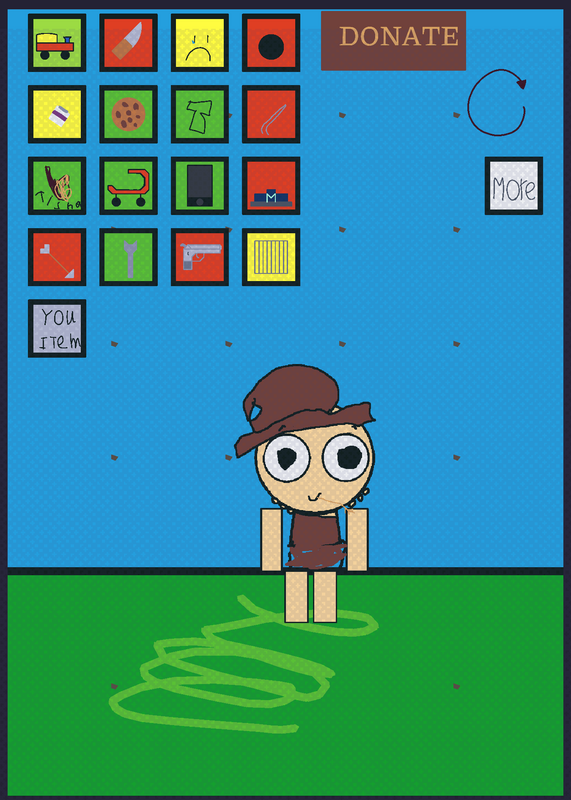Pick the scribbled drawing item

point(57,186)
